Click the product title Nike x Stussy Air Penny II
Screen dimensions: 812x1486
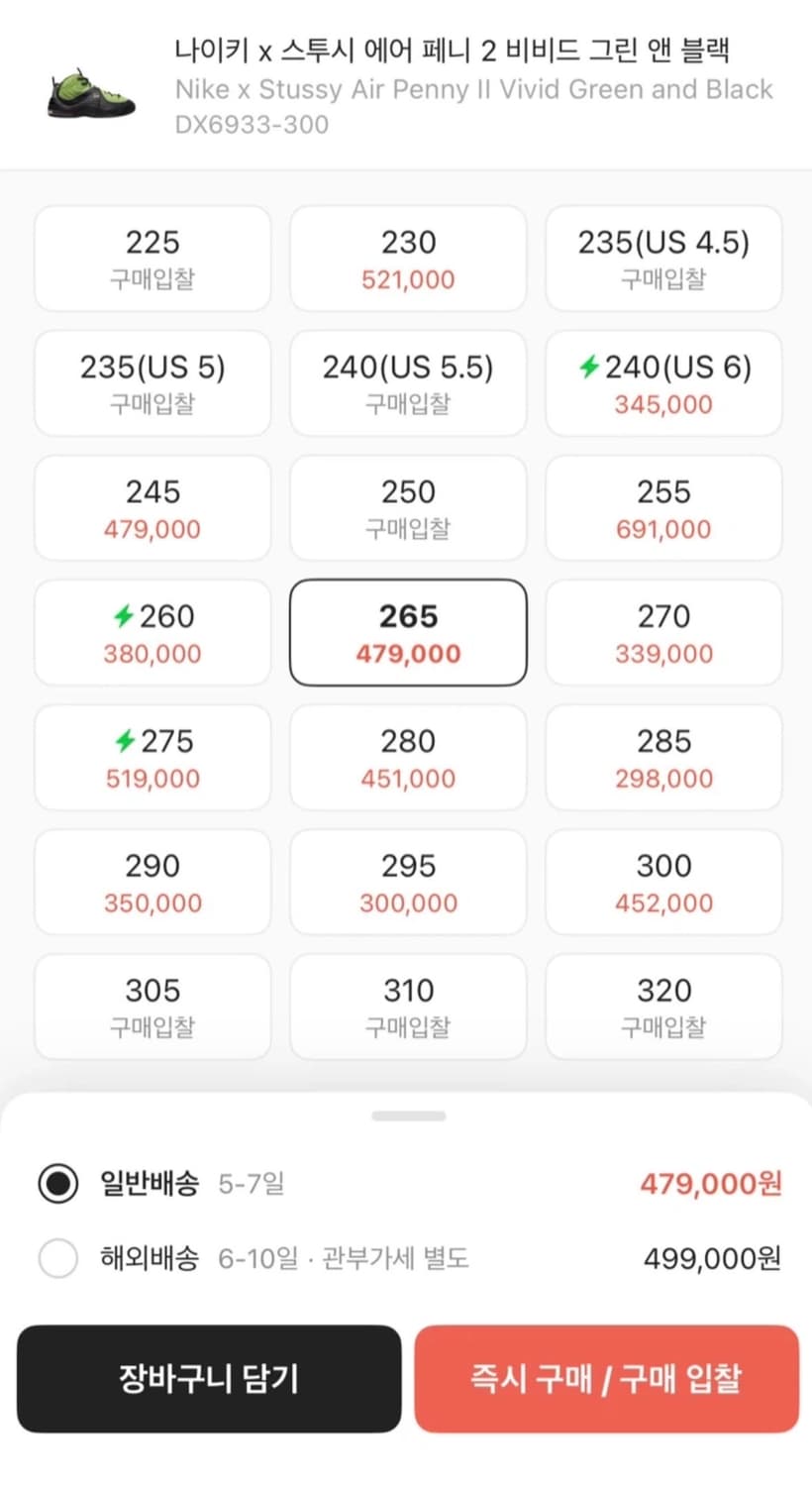point(472,90)
